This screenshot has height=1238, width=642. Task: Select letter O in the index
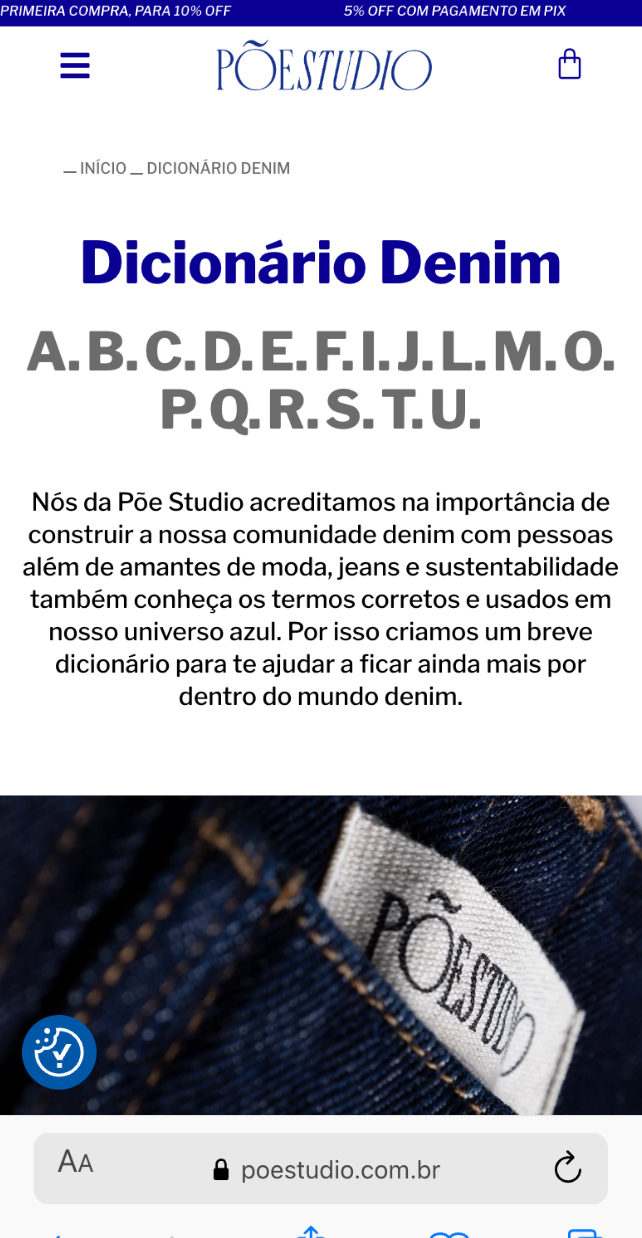point(584,352)
